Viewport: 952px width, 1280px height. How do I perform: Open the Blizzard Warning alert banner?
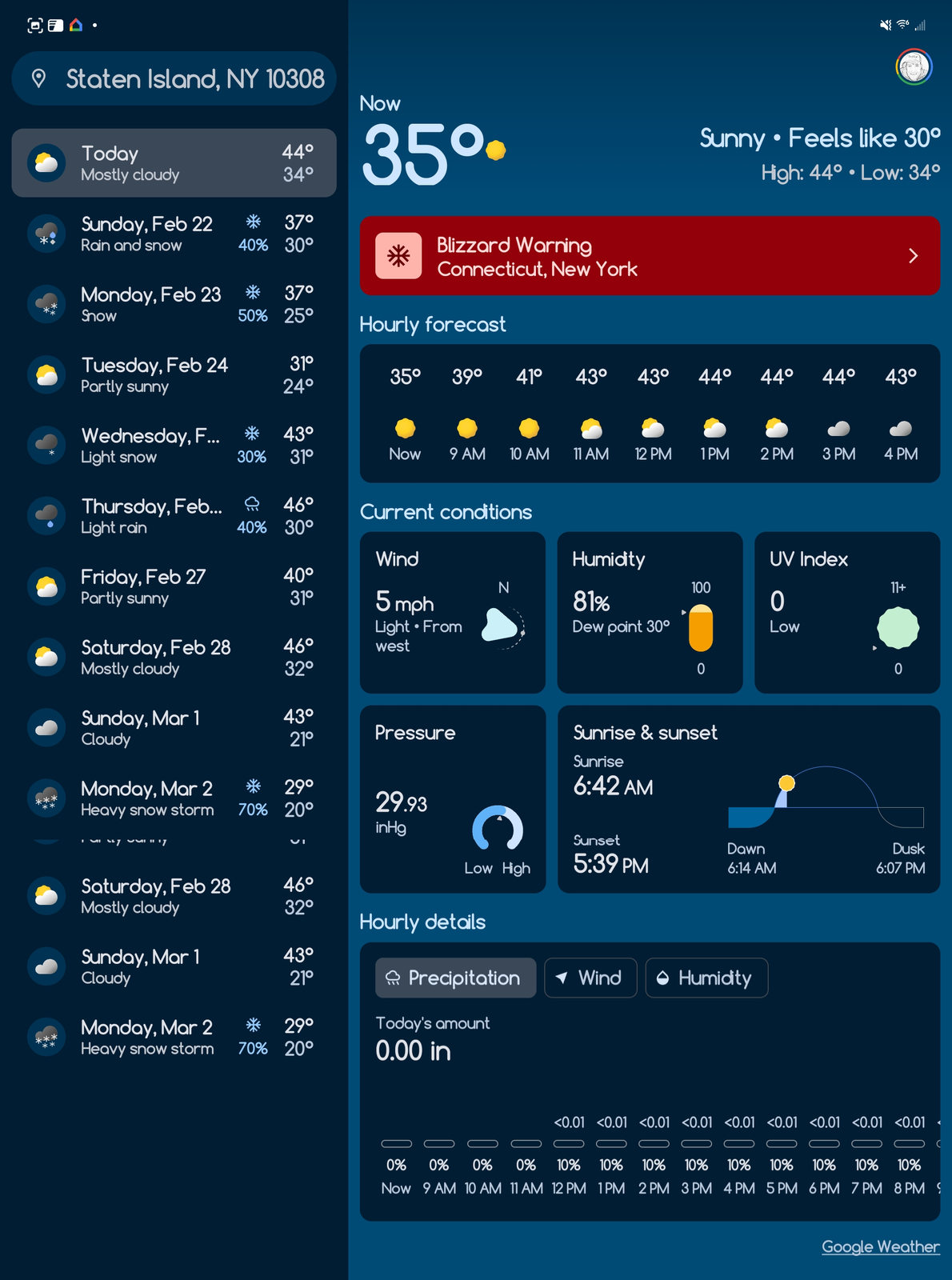[x=650, y=256]
